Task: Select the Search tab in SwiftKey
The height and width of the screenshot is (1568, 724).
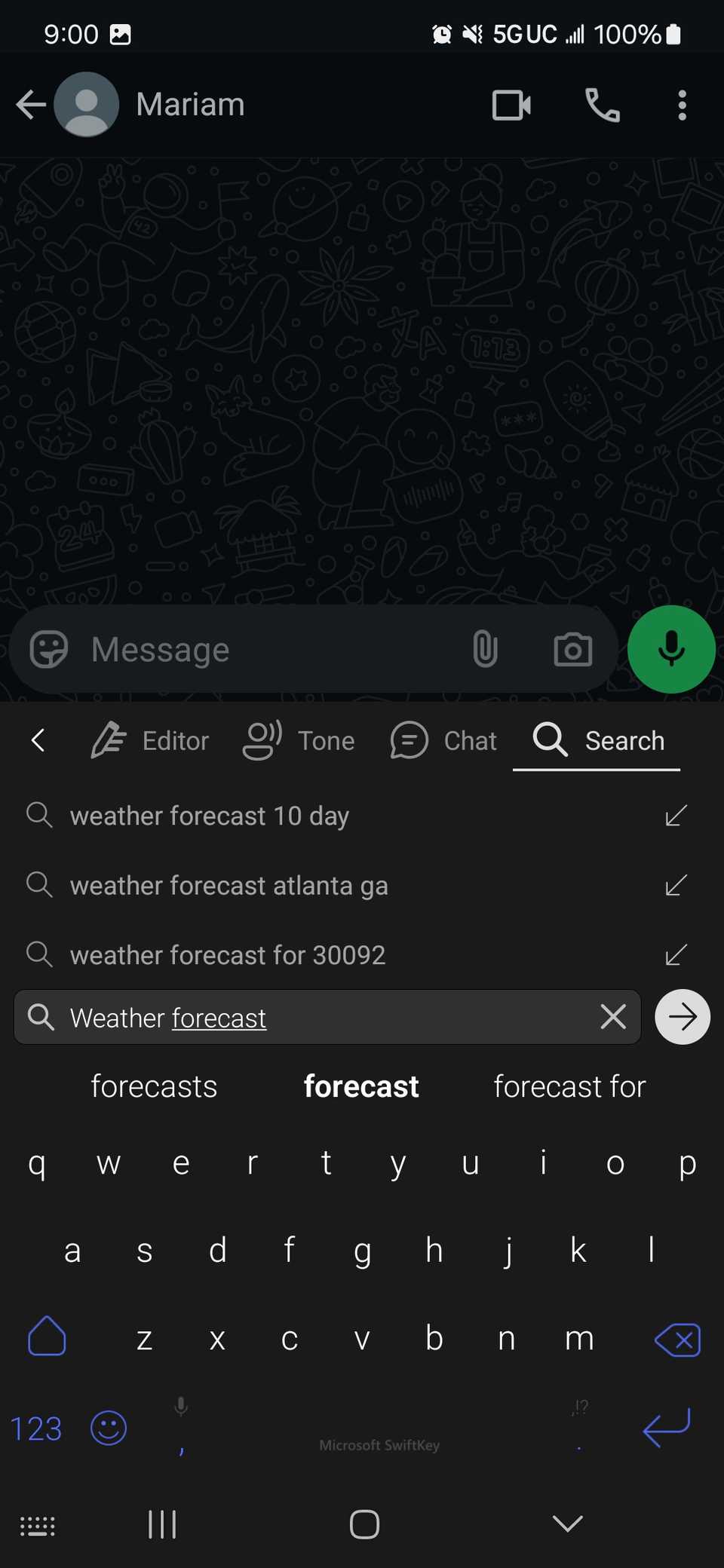Action: click(597, 740)
